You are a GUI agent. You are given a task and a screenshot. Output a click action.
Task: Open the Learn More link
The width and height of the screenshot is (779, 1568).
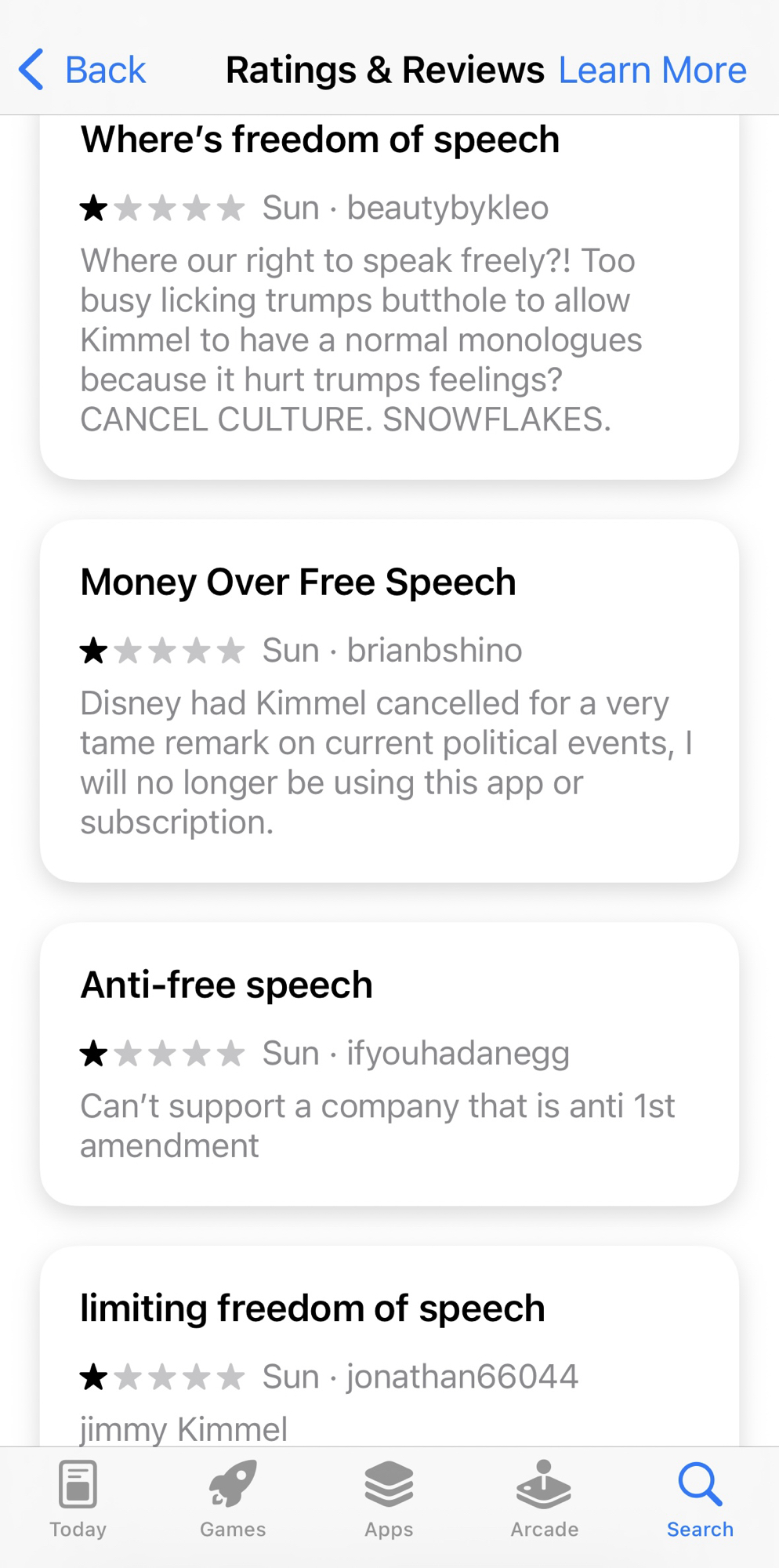(652, 71)
